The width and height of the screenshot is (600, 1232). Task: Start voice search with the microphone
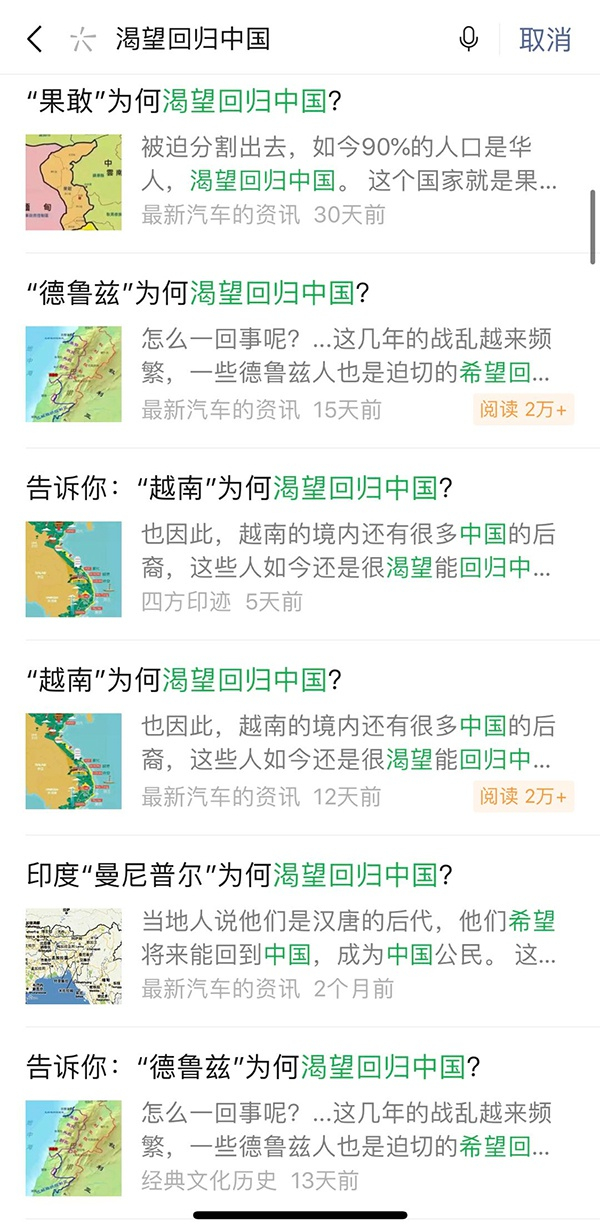468,39
